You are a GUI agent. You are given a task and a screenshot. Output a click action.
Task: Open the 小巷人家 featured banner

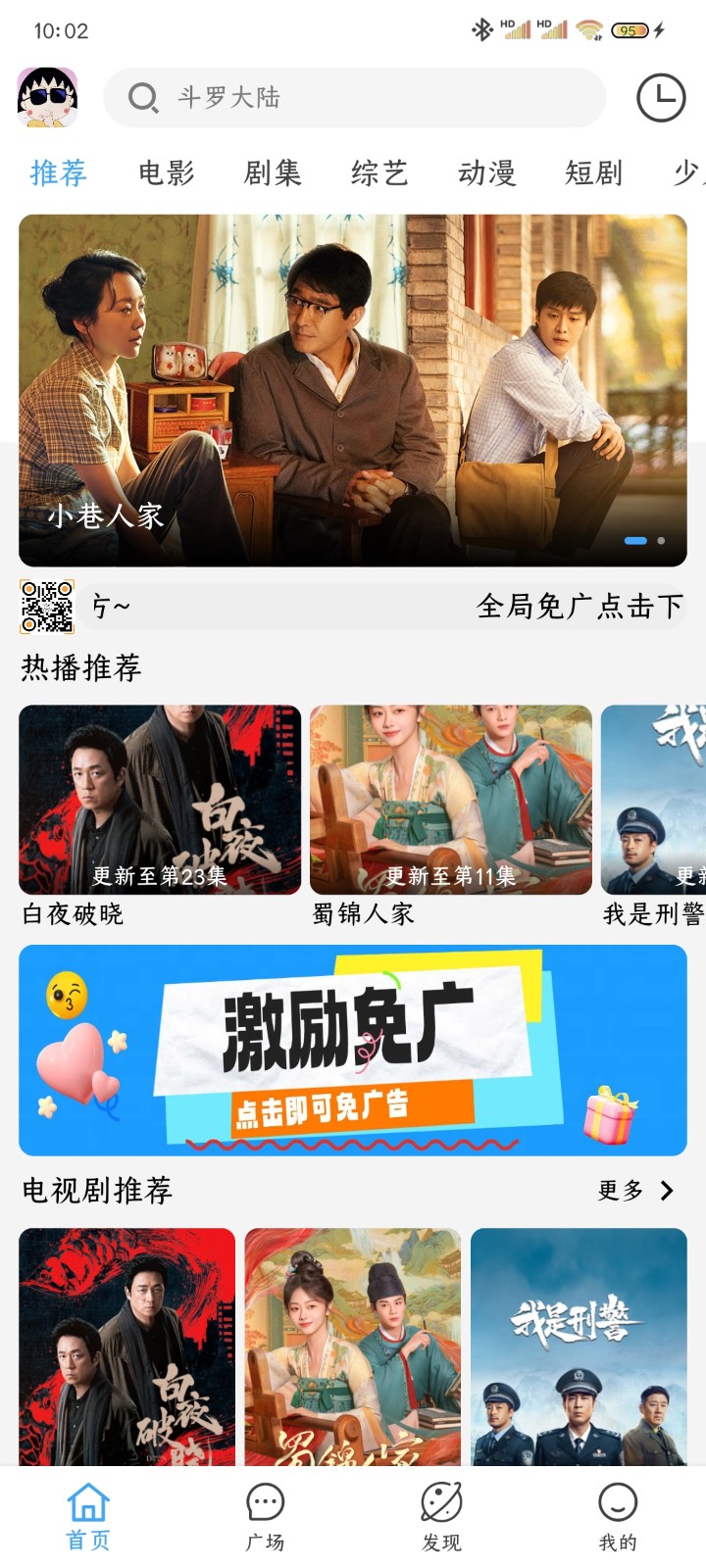click(353, 390)
